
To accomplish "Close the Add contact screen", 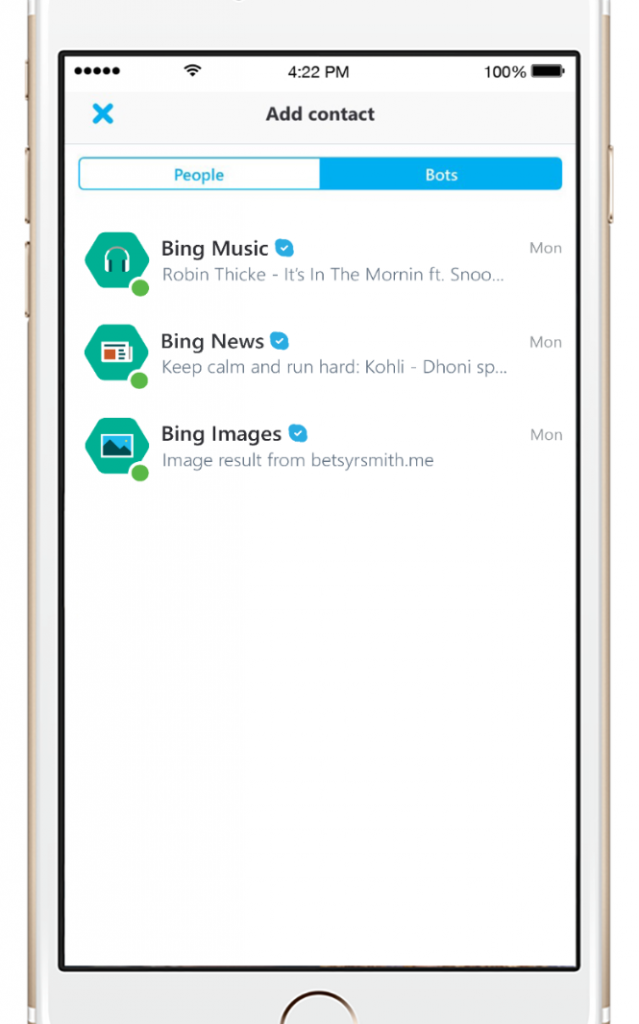I will (x=102, y=114).
